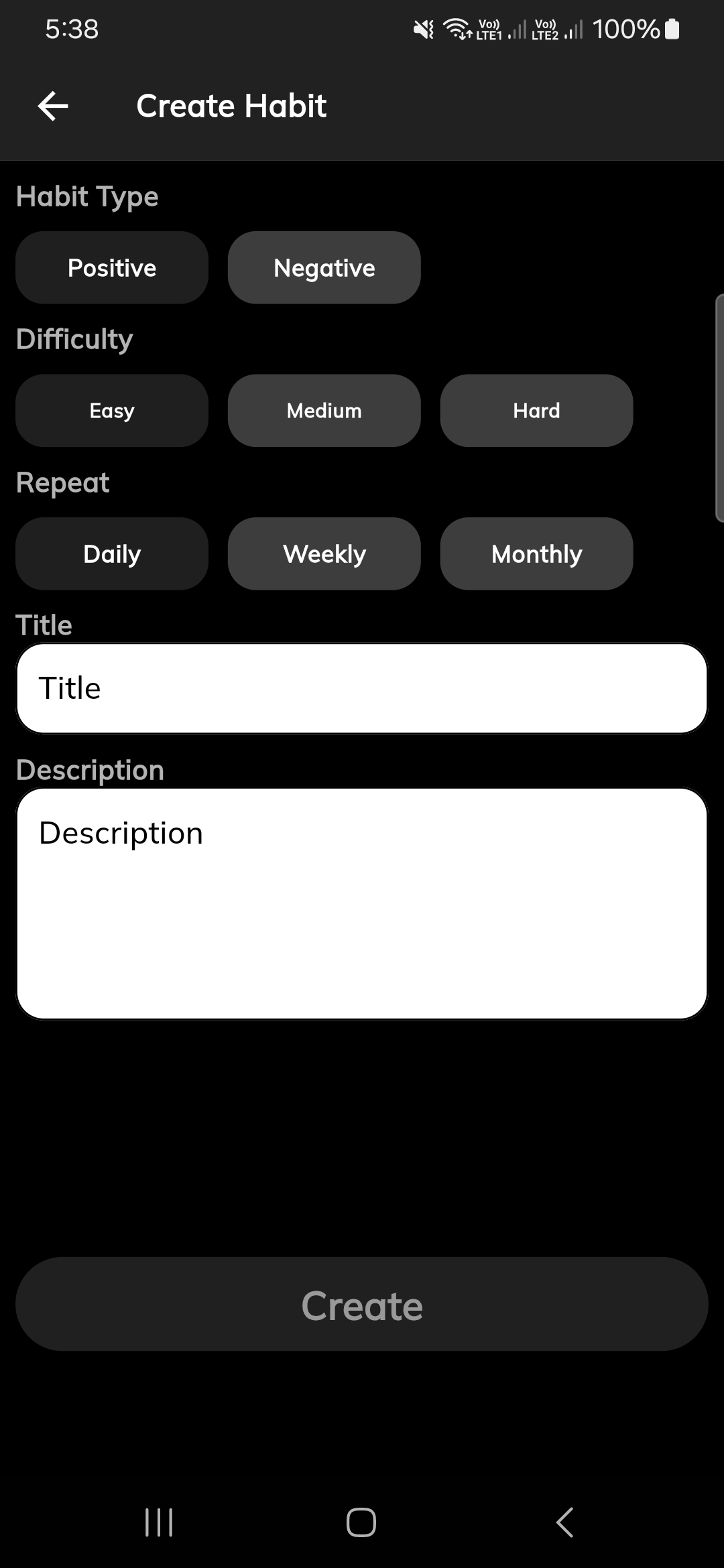
Task: Open recent apps from the navigation bar
Action: click(x=159, y=1522)
